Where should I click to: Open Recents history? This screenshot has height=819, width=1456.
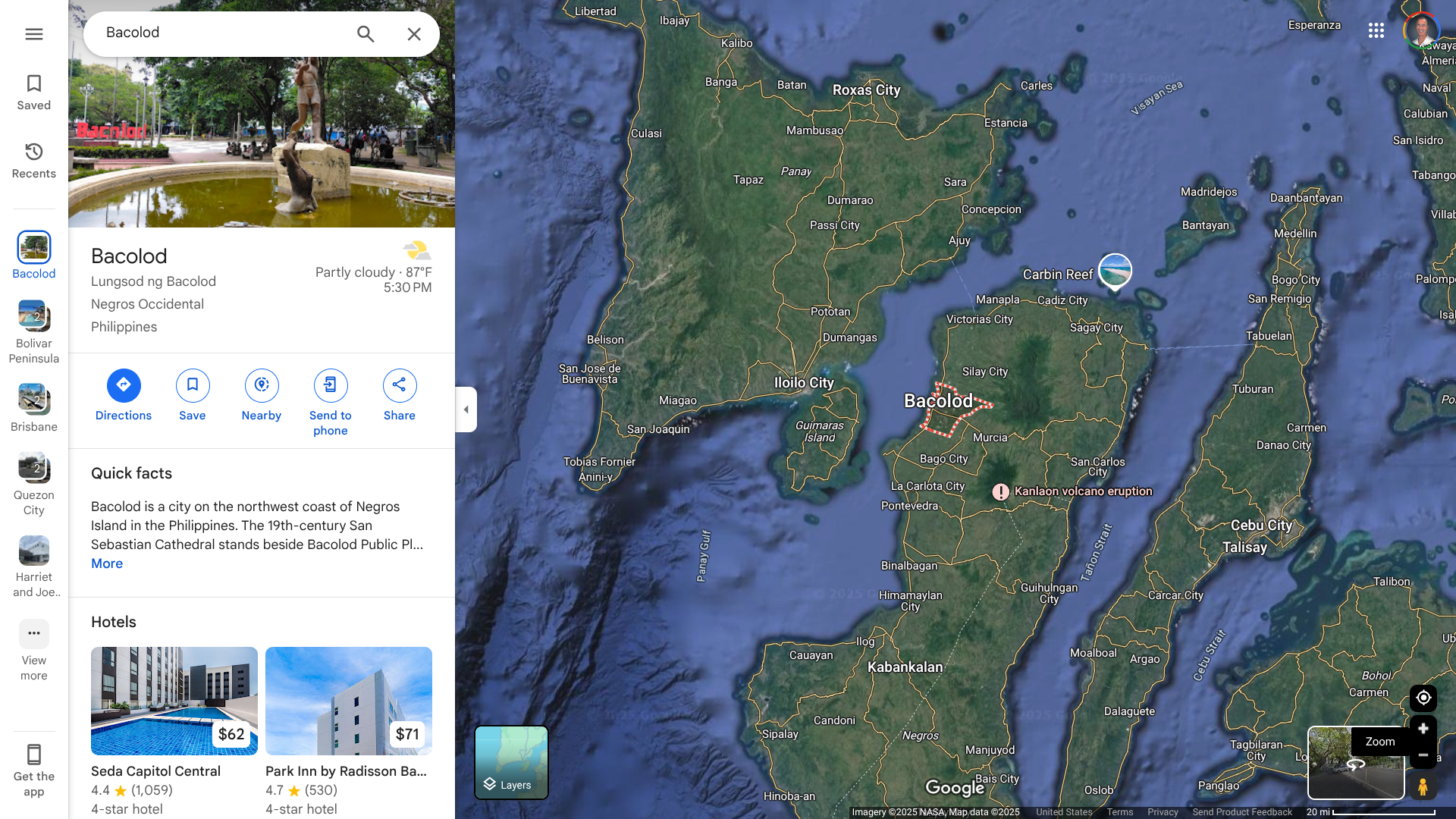[33, 161]
